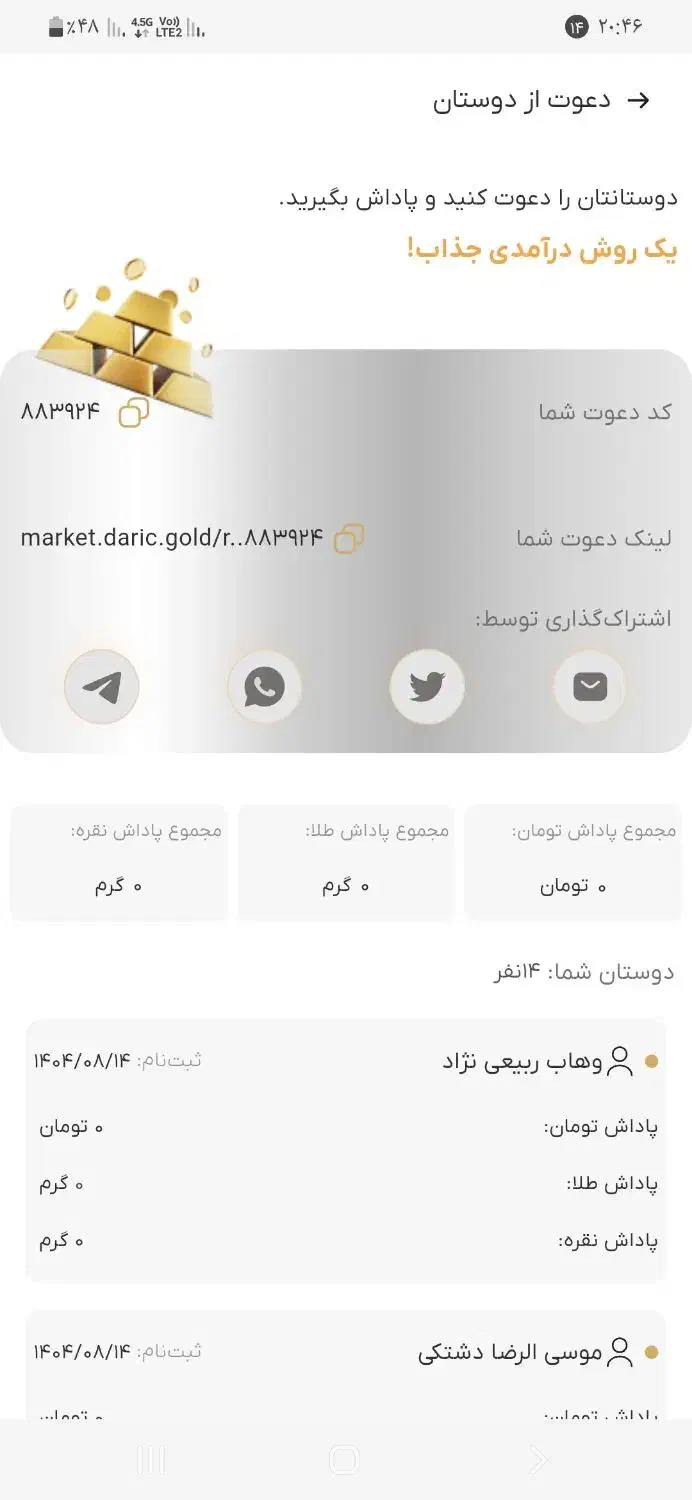
Task: Open recent apps from the navigation bar
Action: point(151,1461)
